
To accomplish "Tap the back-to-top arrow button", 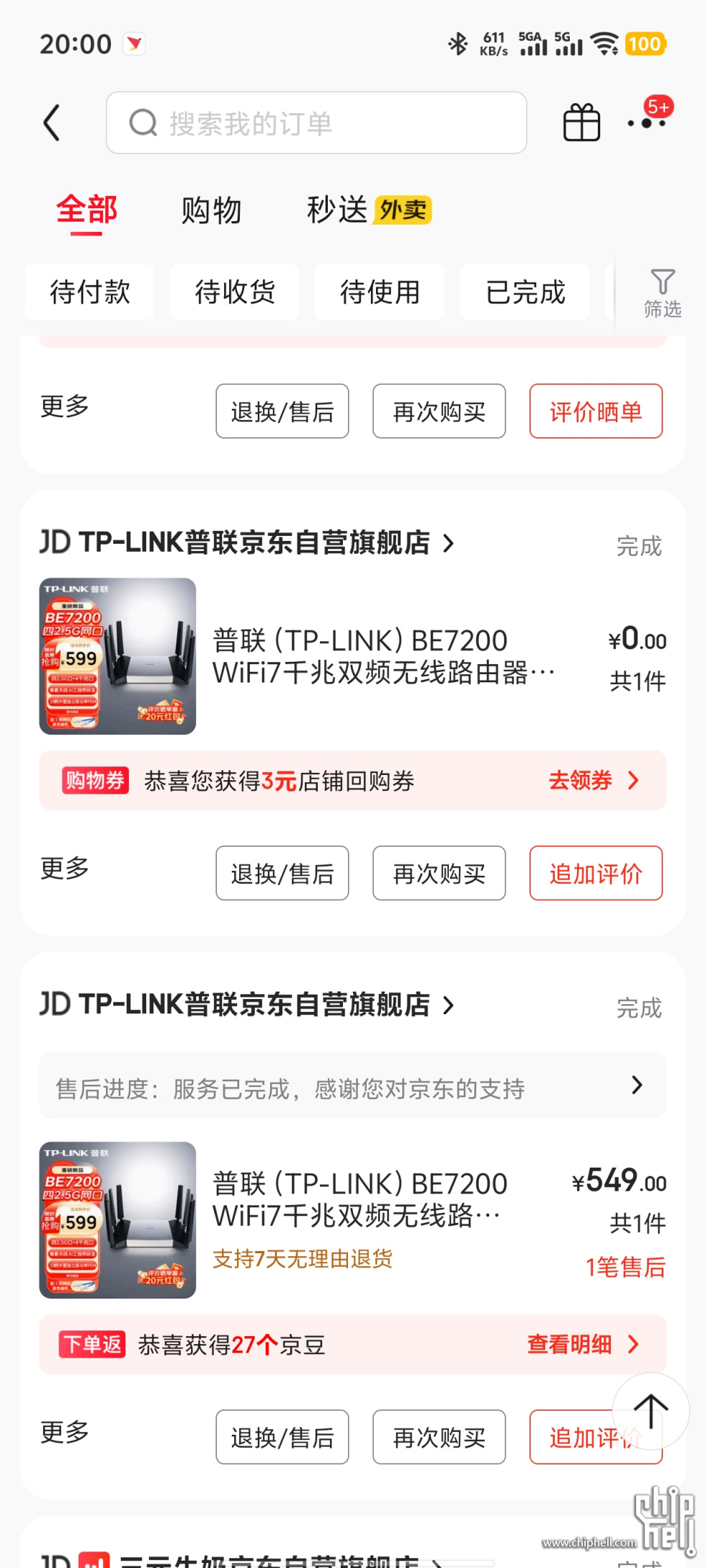I will coord(651,1411).
